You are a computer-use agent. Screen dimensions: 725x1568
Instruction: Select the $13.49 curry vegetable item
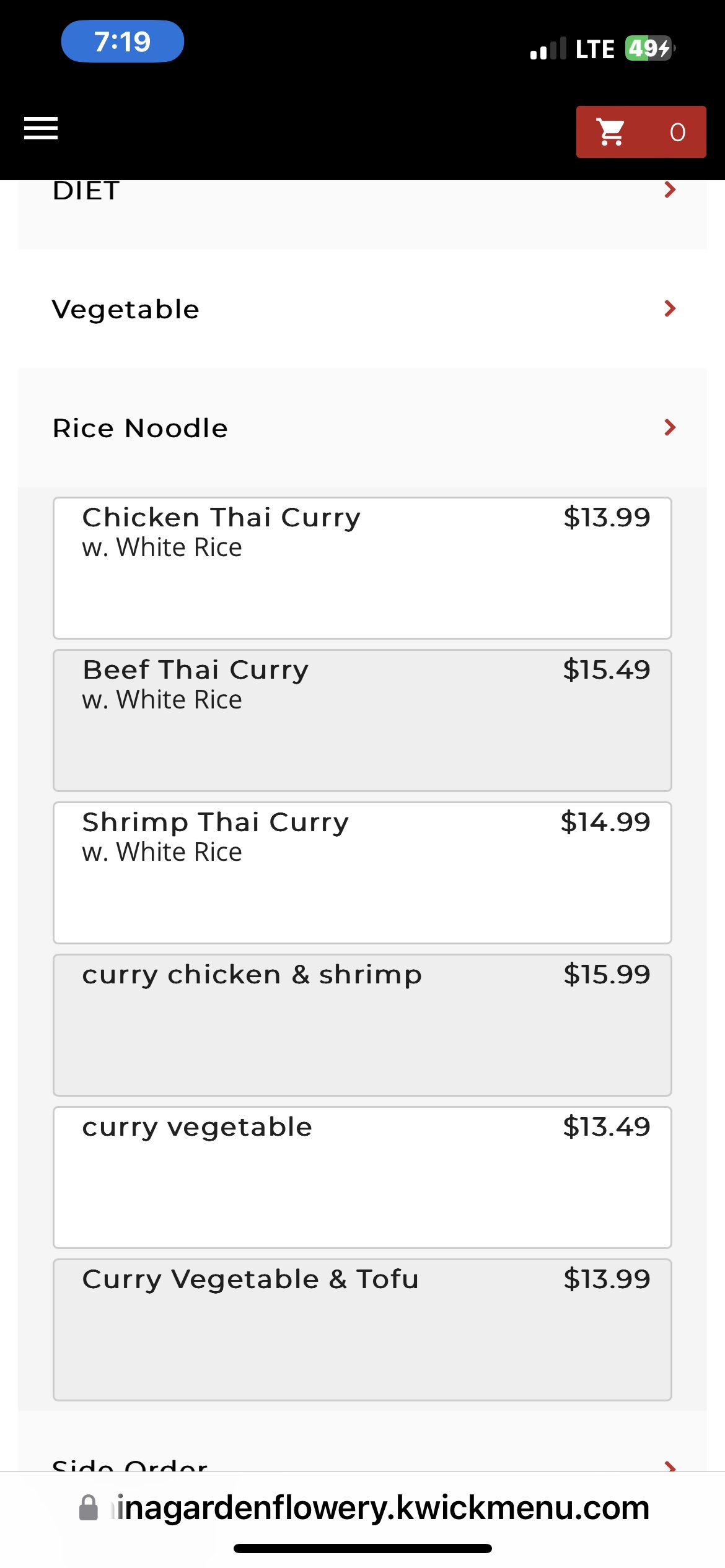(362, 1177)
